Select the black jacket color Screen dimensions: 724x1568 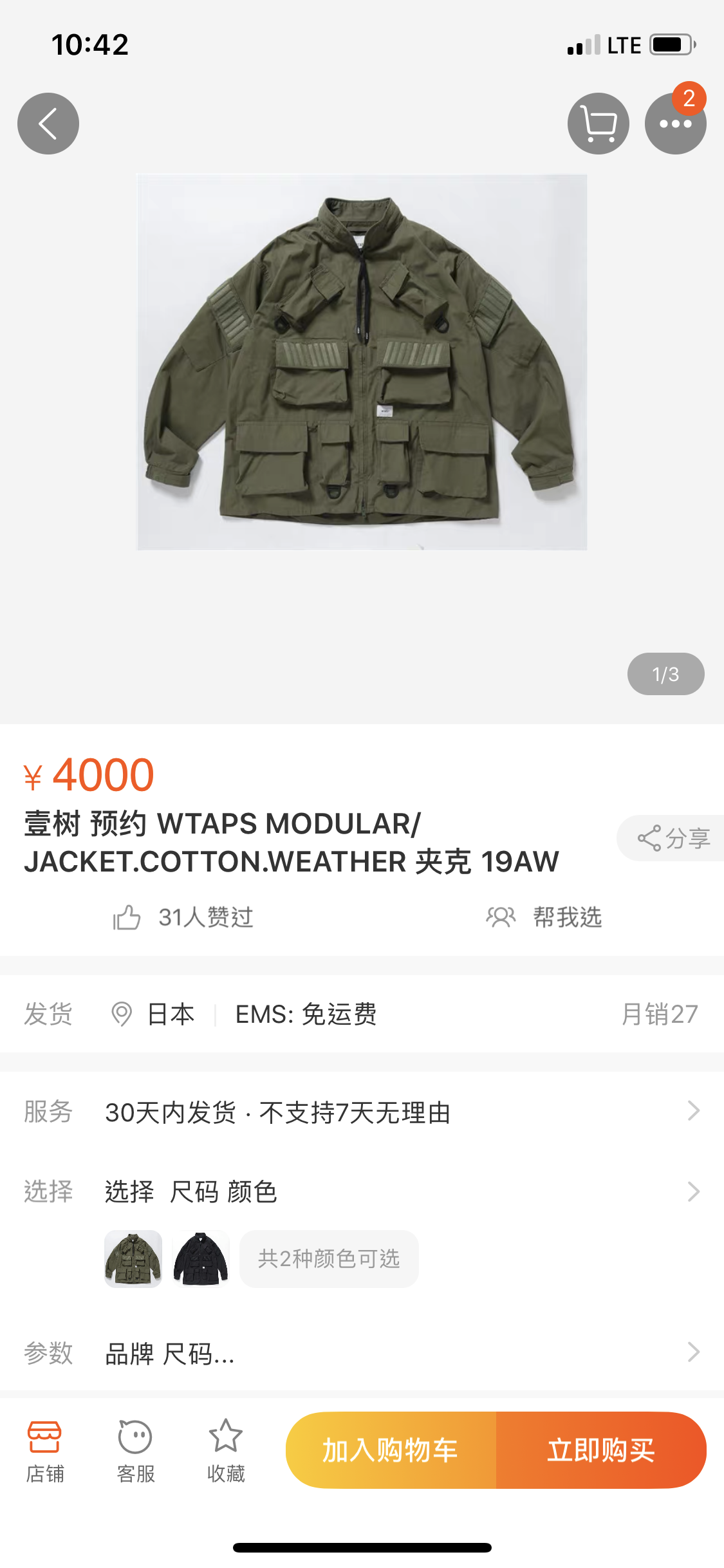201,1259
